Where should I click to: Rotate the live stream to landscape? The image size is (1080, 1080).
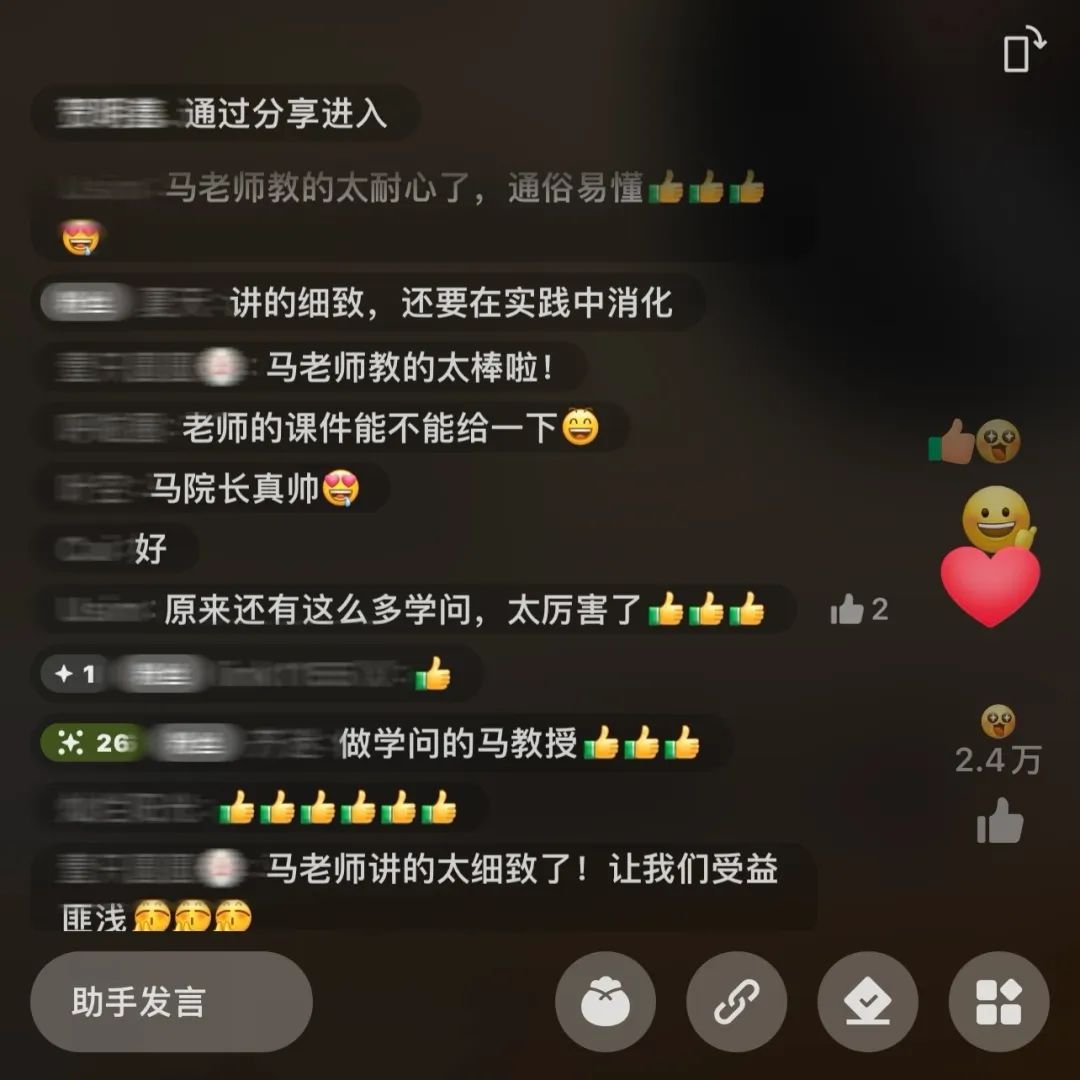[x=1024, y=50]
